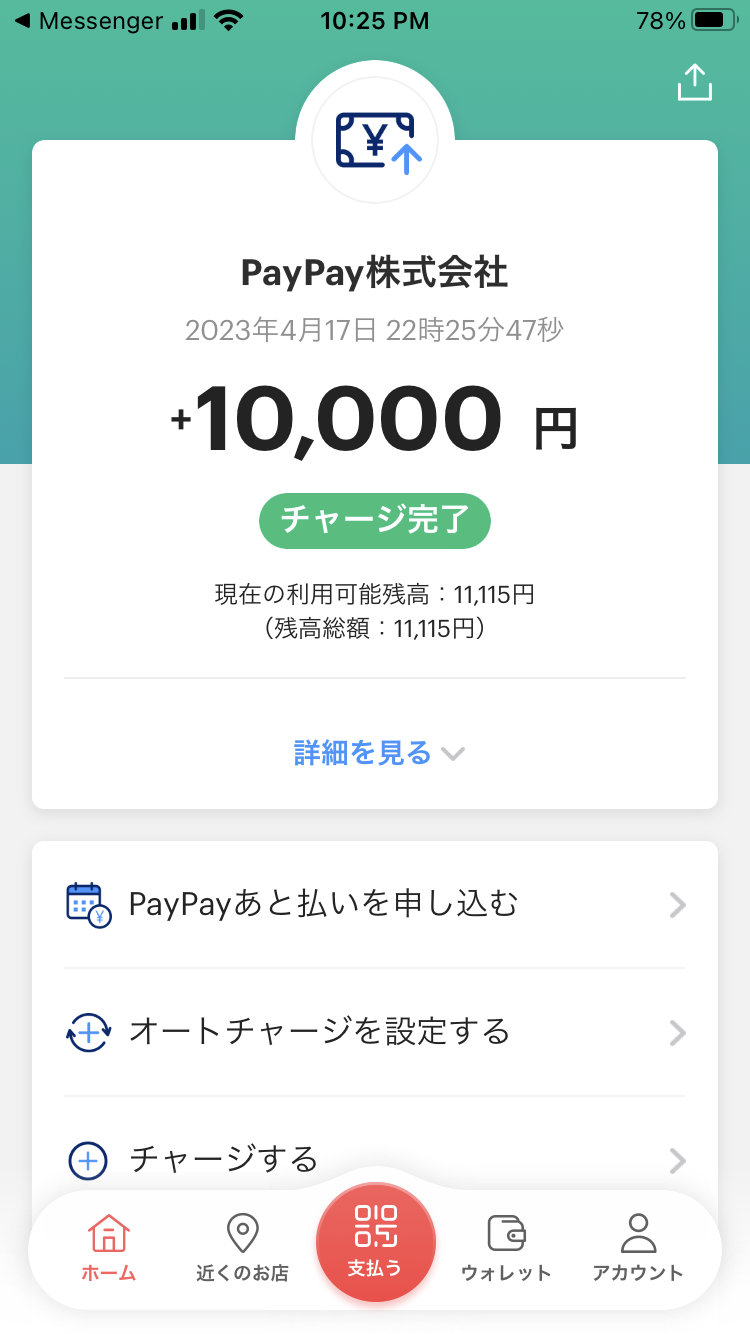Open オートチャージを設定する via its chevron
This screenshot has height=1334, width=750.
(x=678, y=1033)
